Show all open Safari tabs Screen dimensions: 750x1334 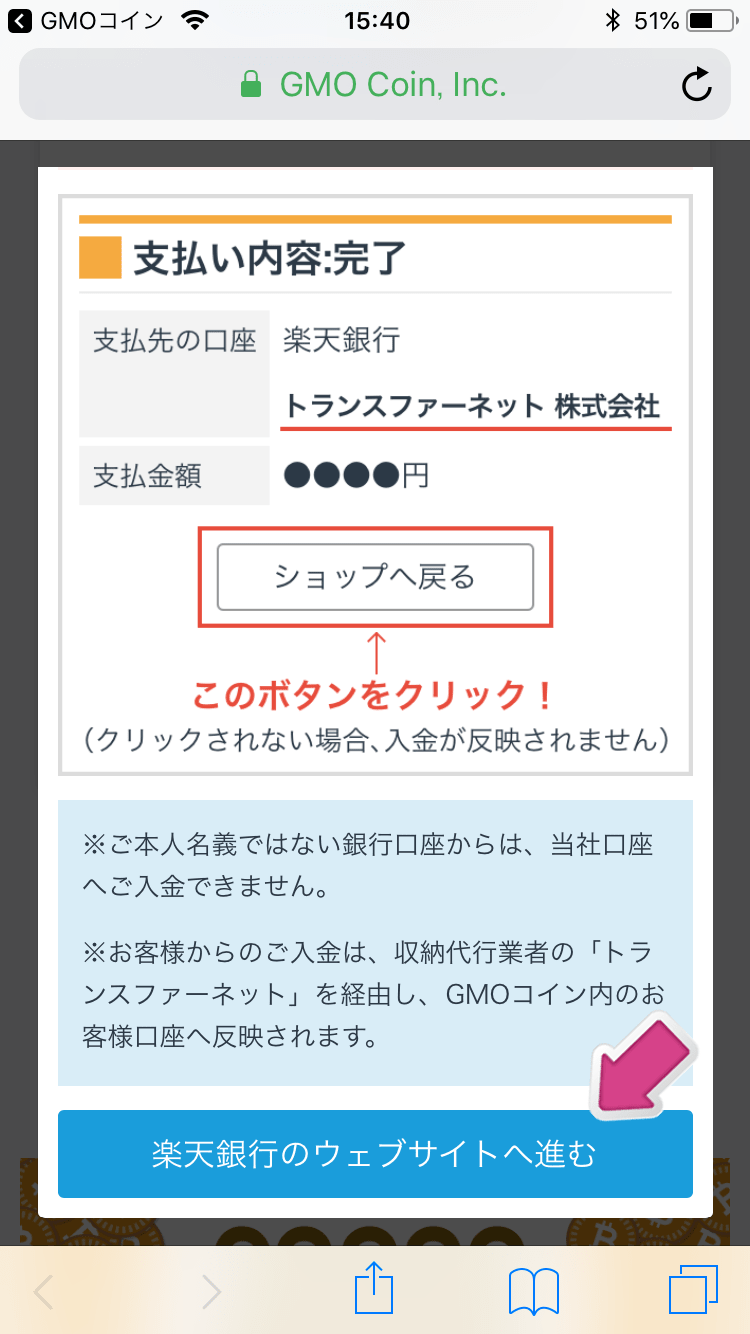coord(691,1290)
